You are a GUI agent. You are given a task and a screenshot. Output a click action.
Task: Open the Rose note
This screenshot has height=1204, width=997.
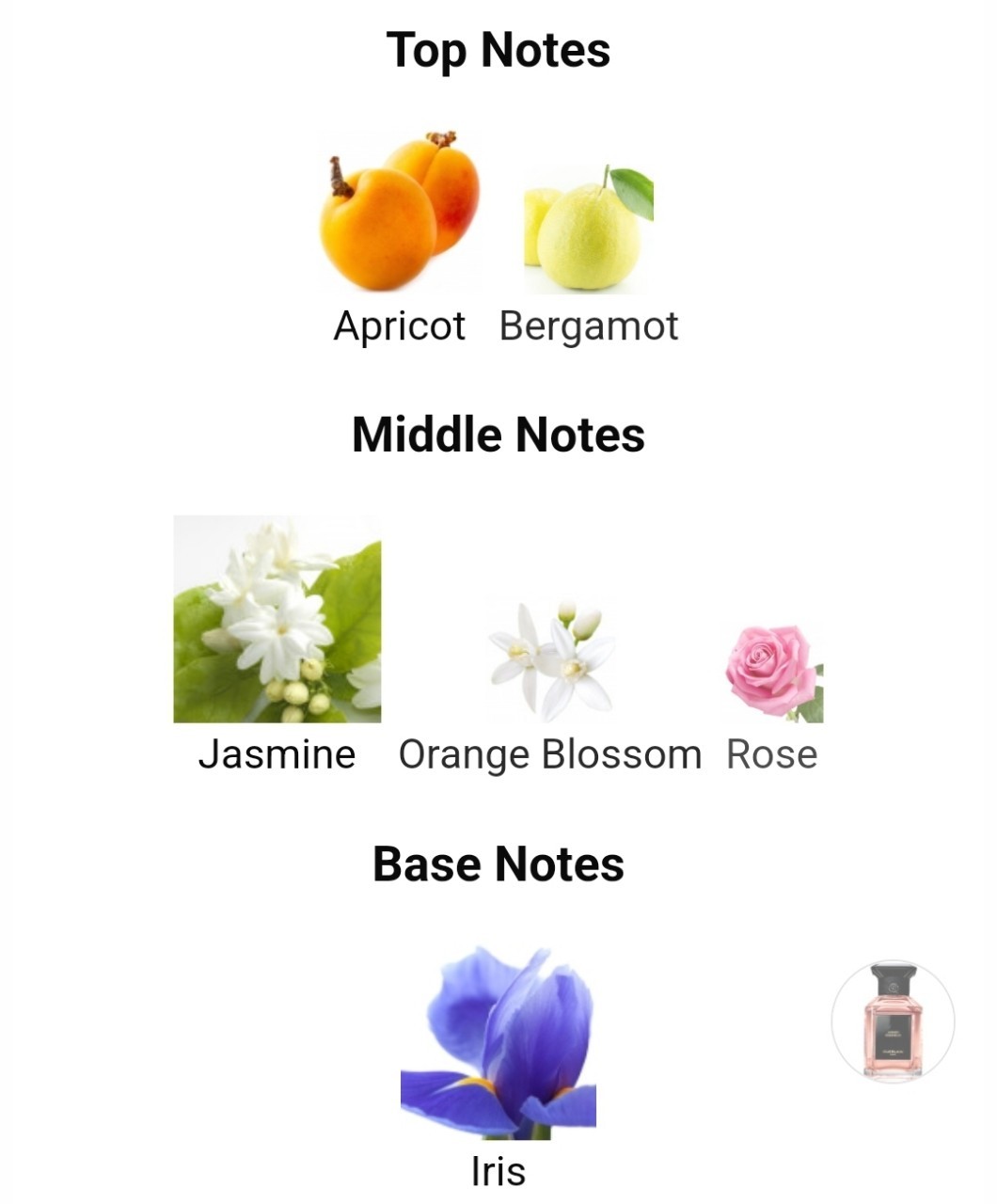(x=773, y=673)
